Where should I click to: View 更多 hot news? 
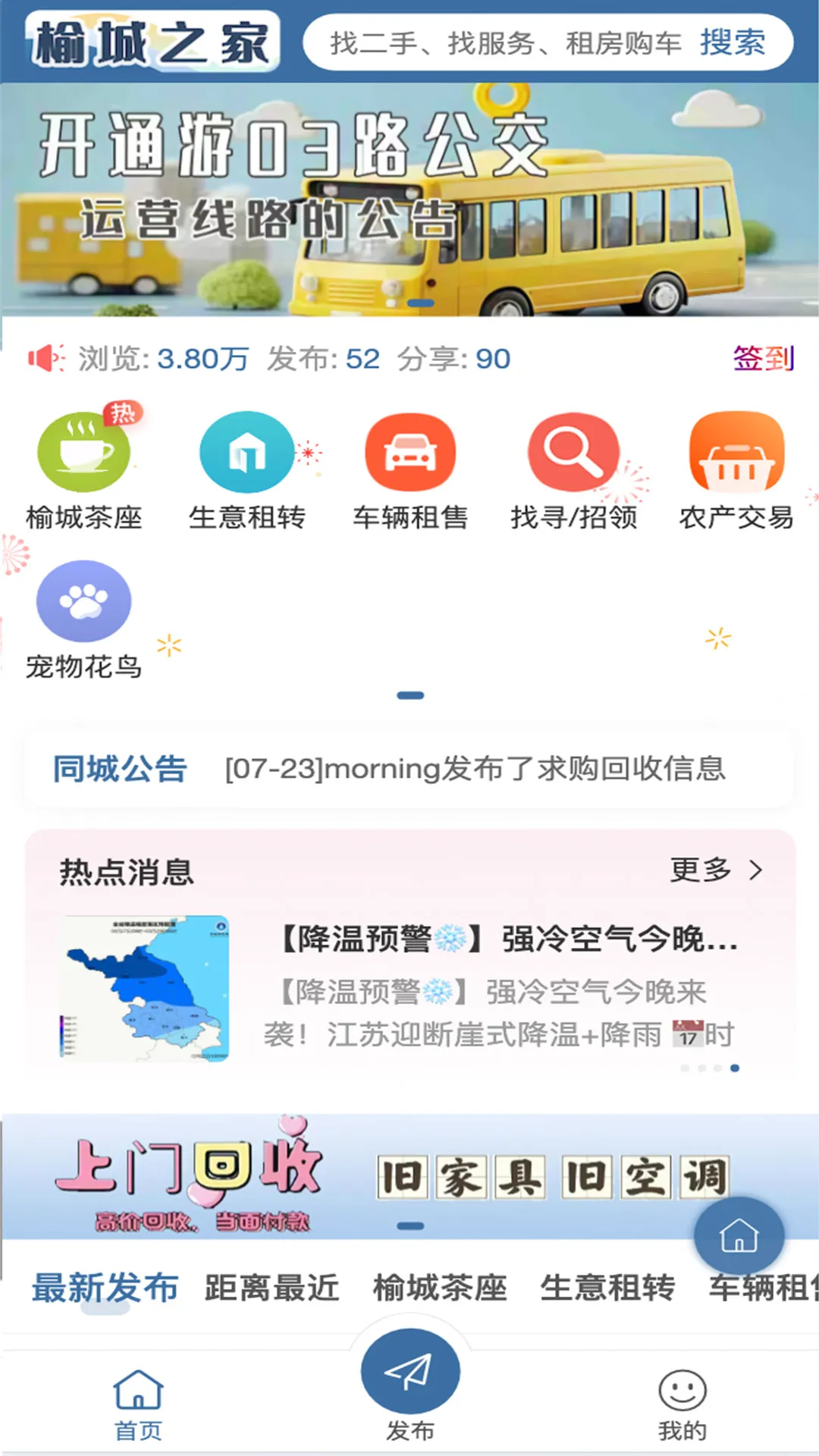pyautogui.click(x=715, y=870)
